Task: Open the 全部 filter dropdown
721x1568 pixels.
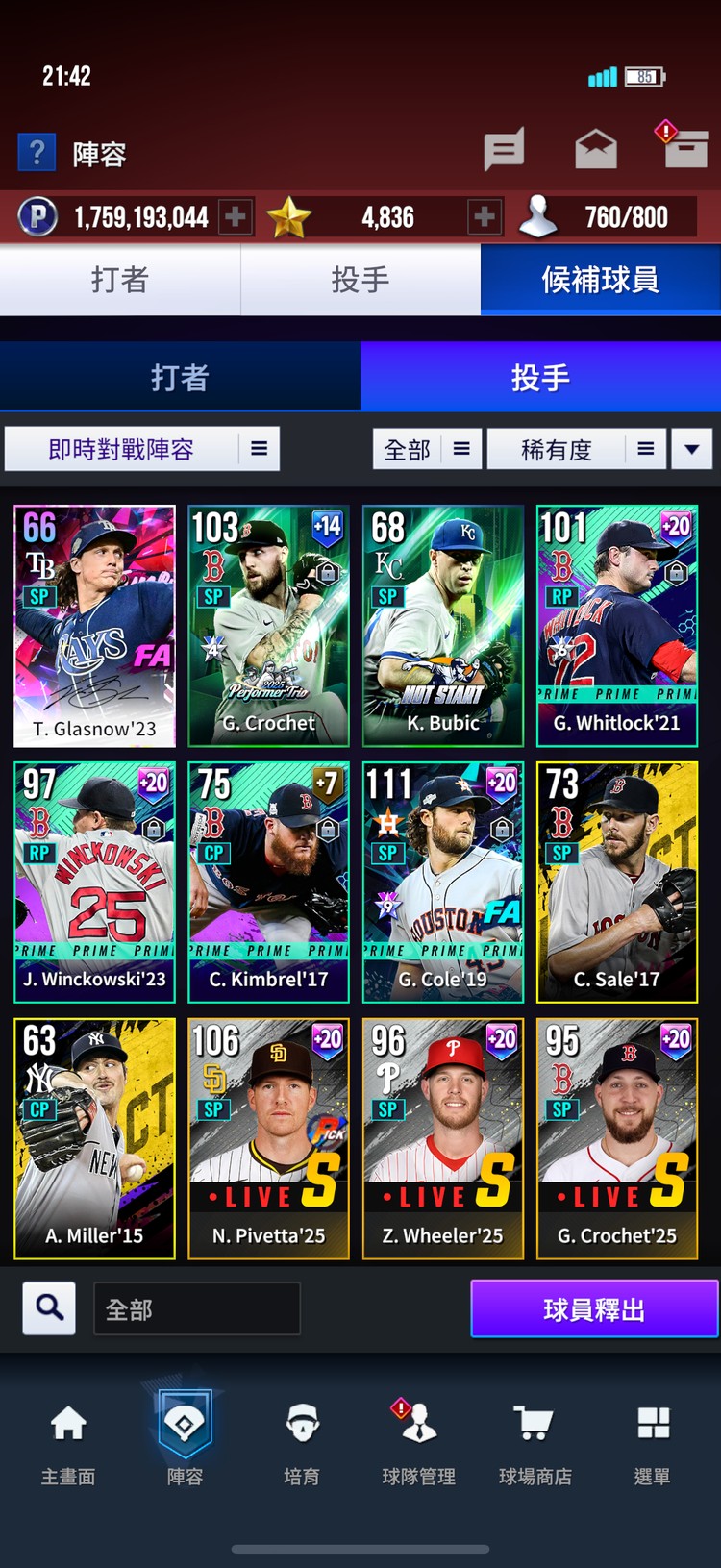Action: tap(426, 449)
